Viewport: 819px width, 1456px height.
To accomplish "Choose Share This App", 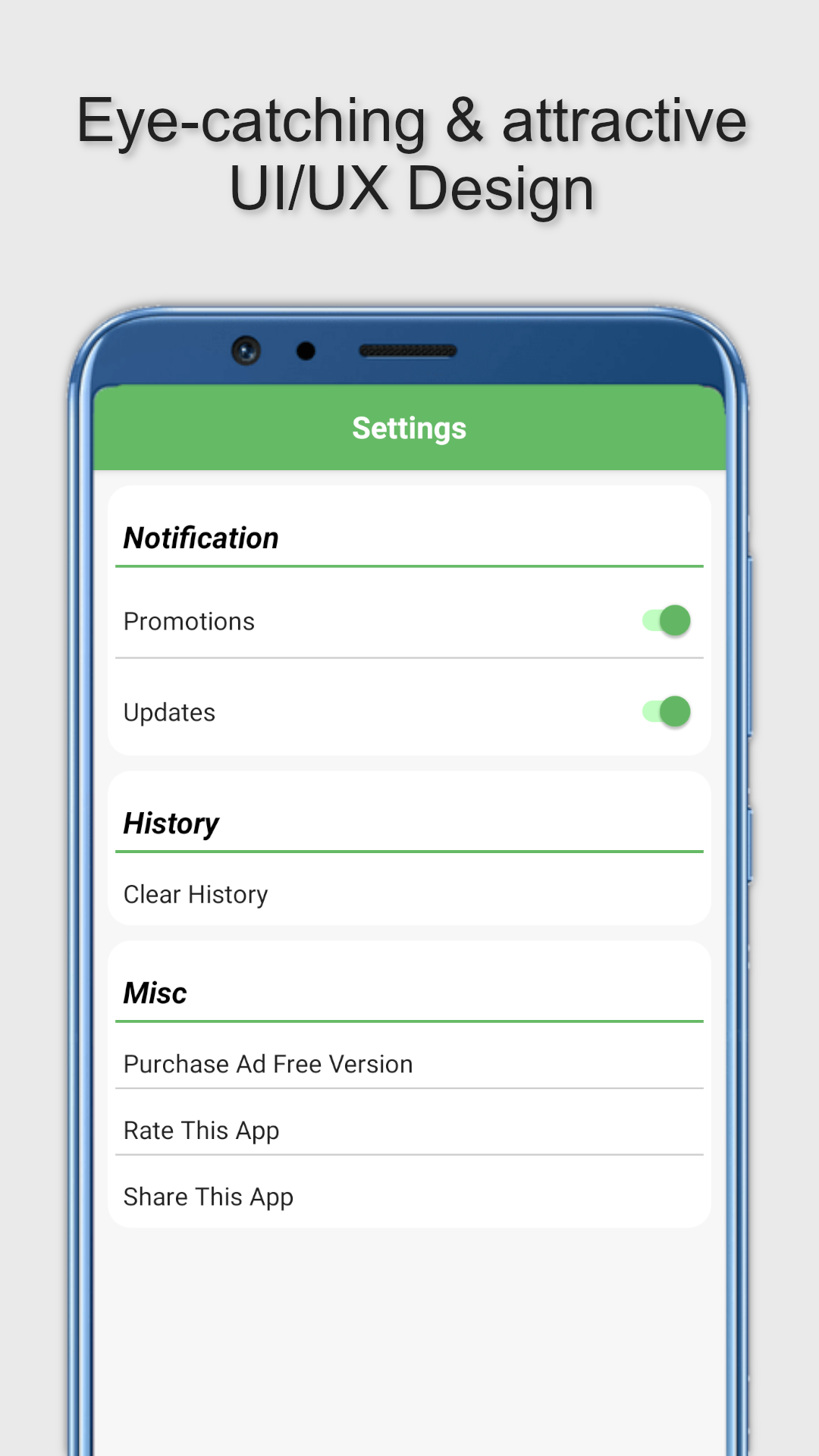I will pyautogui.click(x=209, y=1197).
